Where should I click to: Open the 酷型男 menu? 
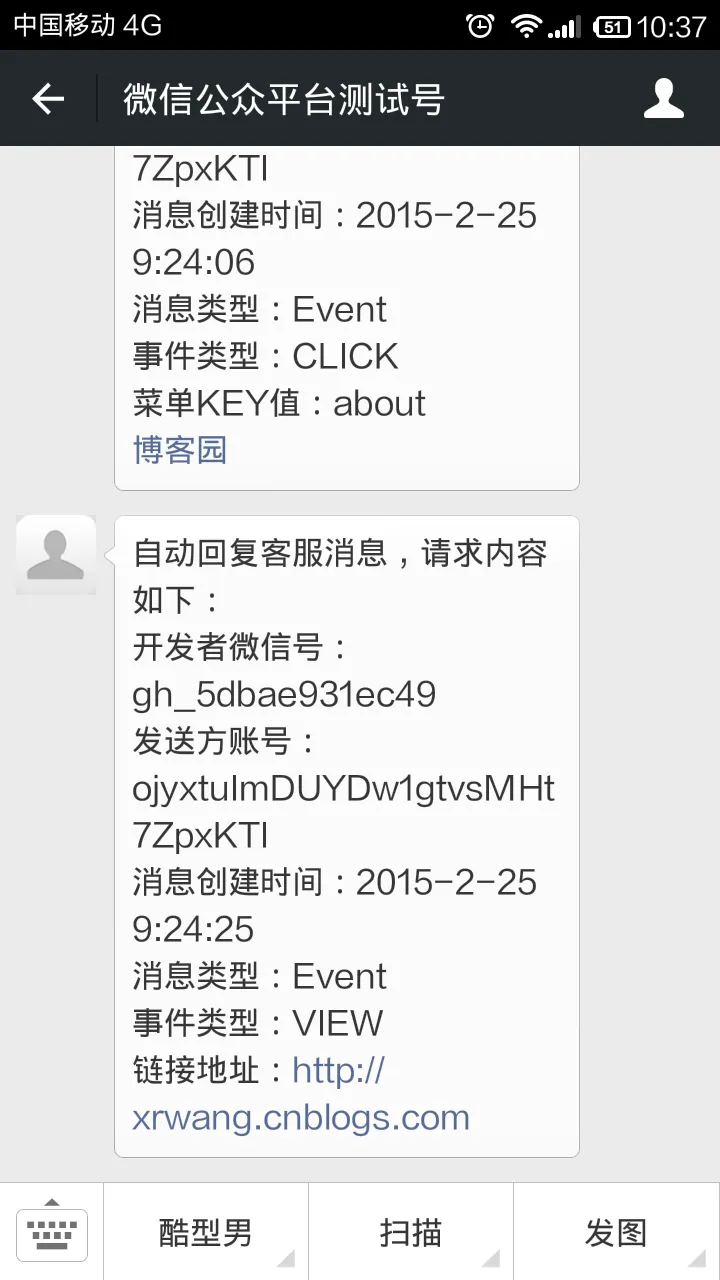206,1232
